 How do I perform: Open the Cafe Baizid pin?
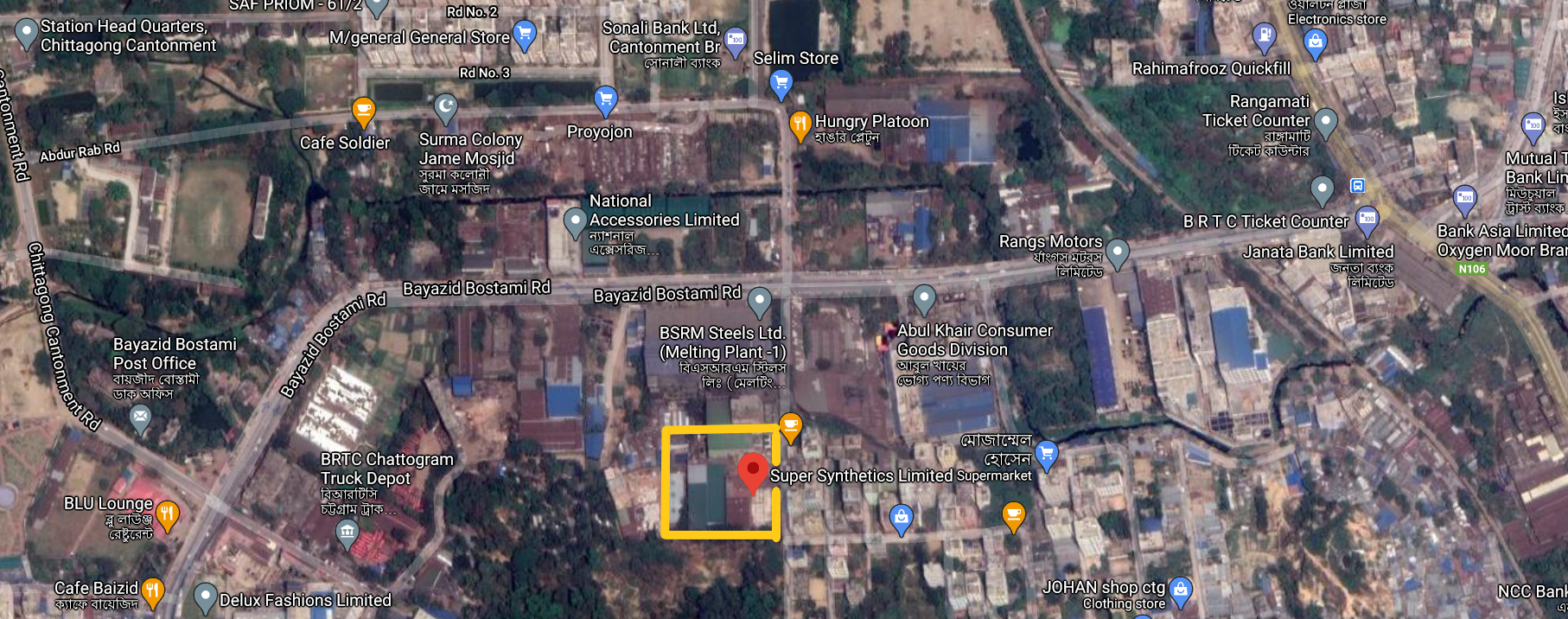[152, 590]
